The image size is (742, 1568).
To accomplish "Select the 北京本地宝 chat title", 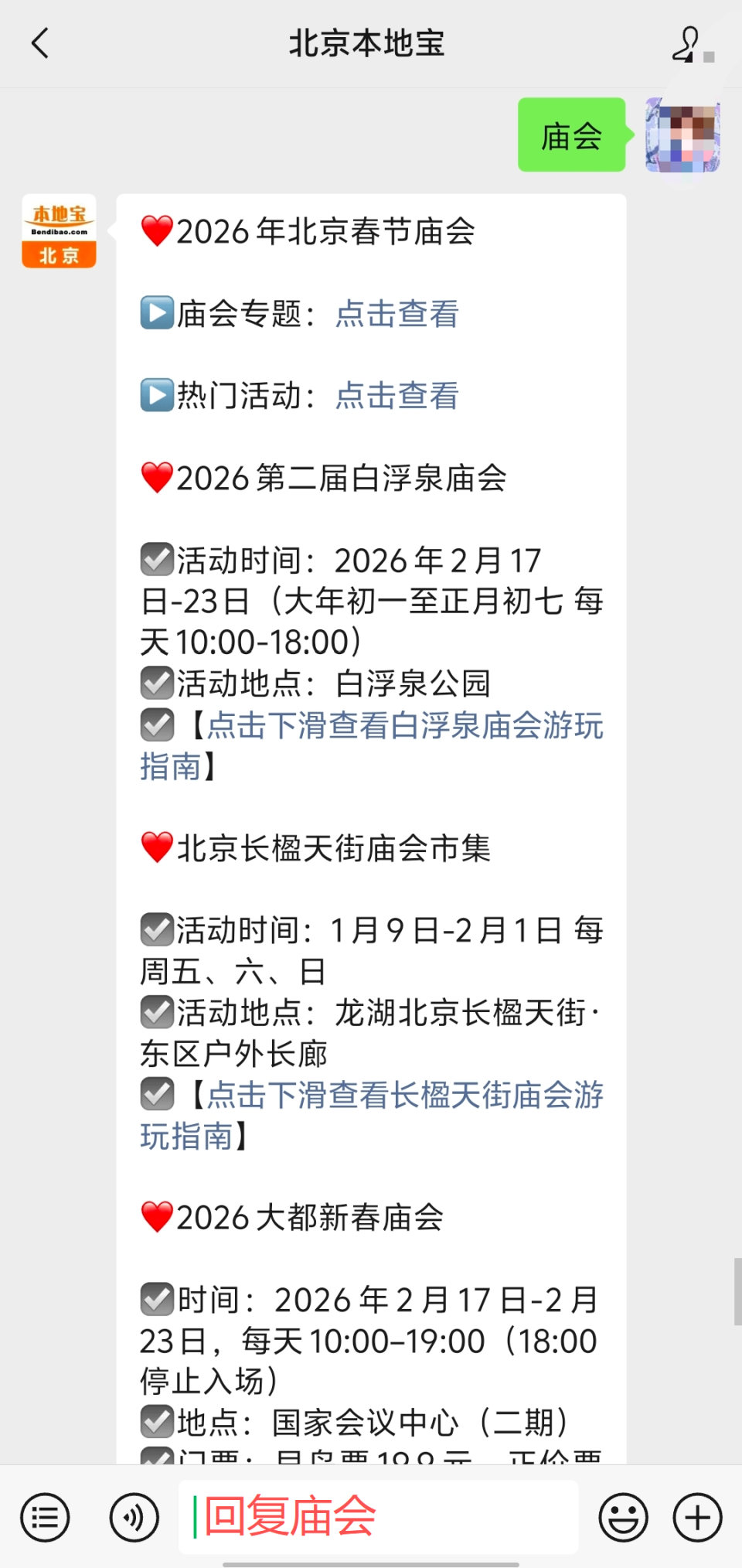I will click(x=367, y=45).
